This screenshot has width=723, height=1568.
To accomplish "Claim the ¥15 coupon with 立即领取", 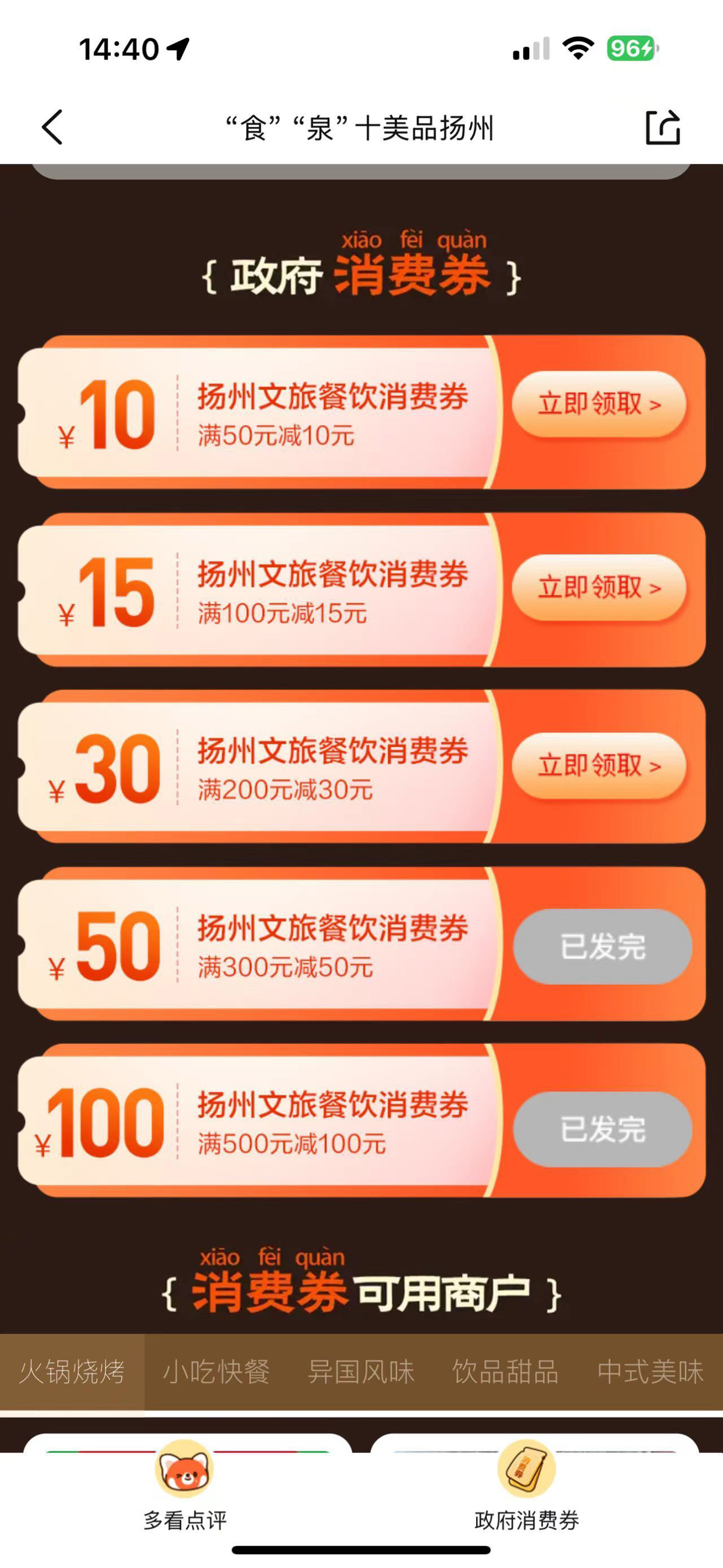I will click(599, 588).
